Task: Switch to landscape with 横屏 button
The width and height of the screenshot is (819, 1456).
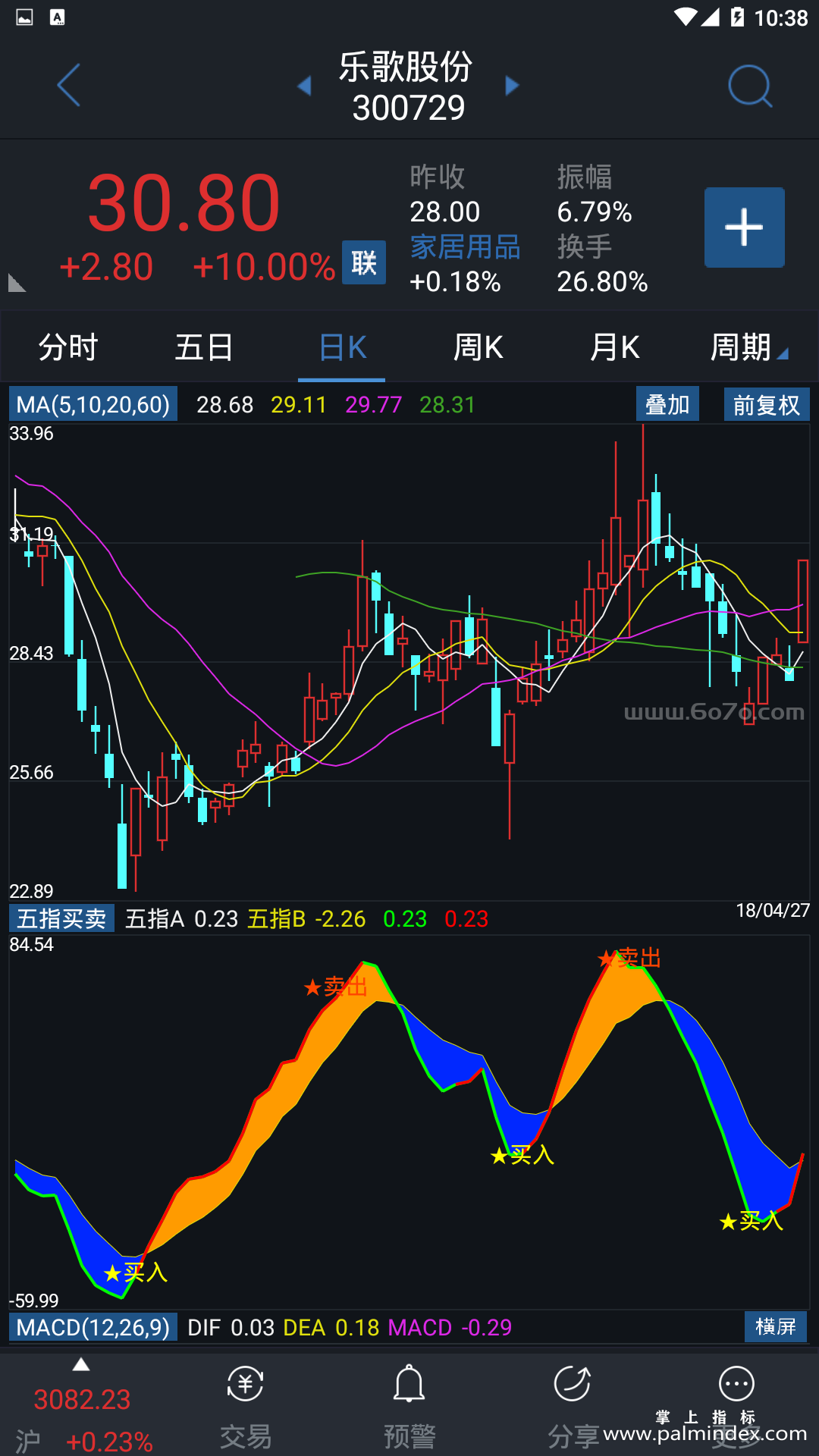Action: 775,1326
